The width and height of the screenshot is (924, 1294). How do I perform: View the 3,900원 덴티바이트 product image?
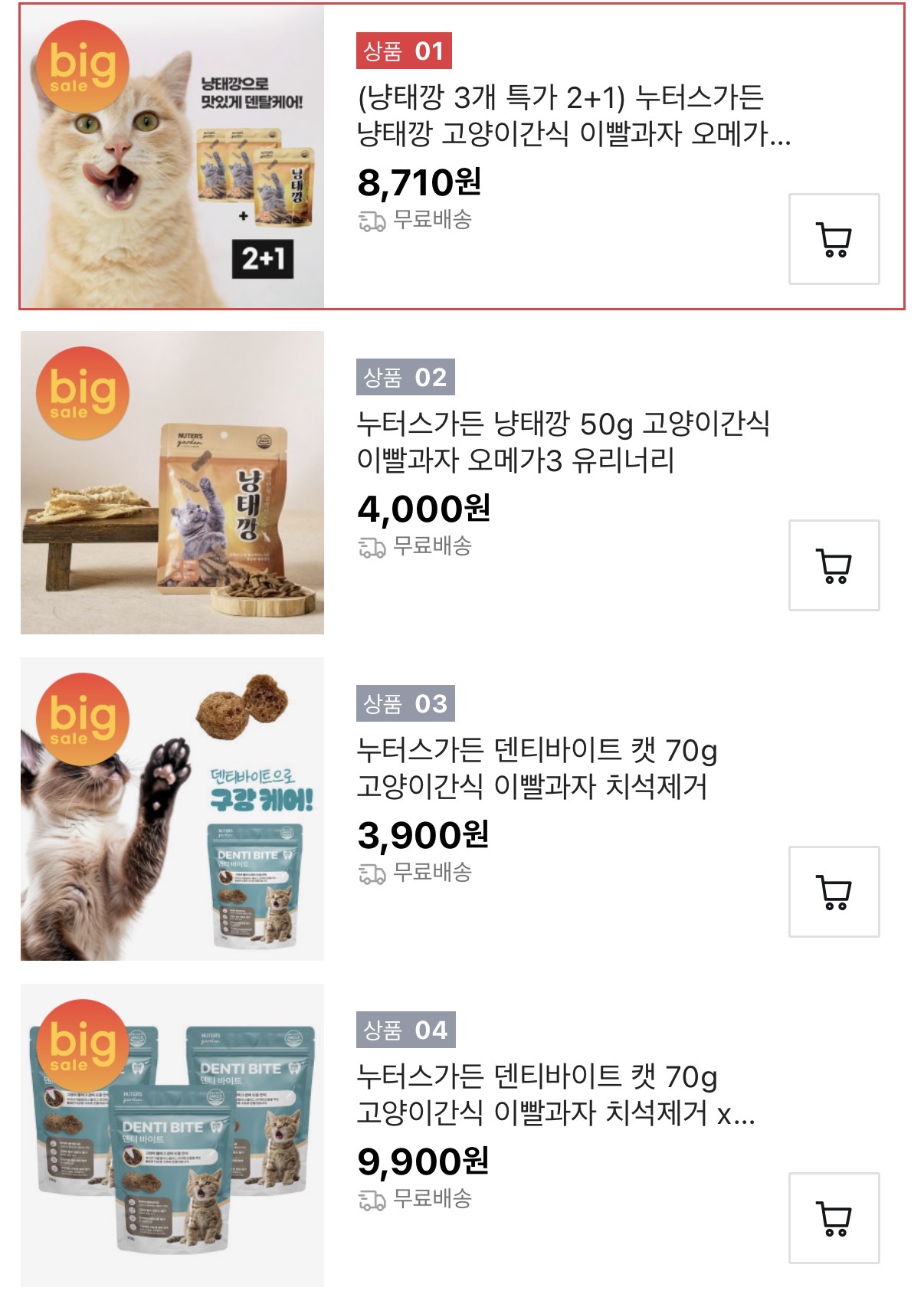click(172, 809)
